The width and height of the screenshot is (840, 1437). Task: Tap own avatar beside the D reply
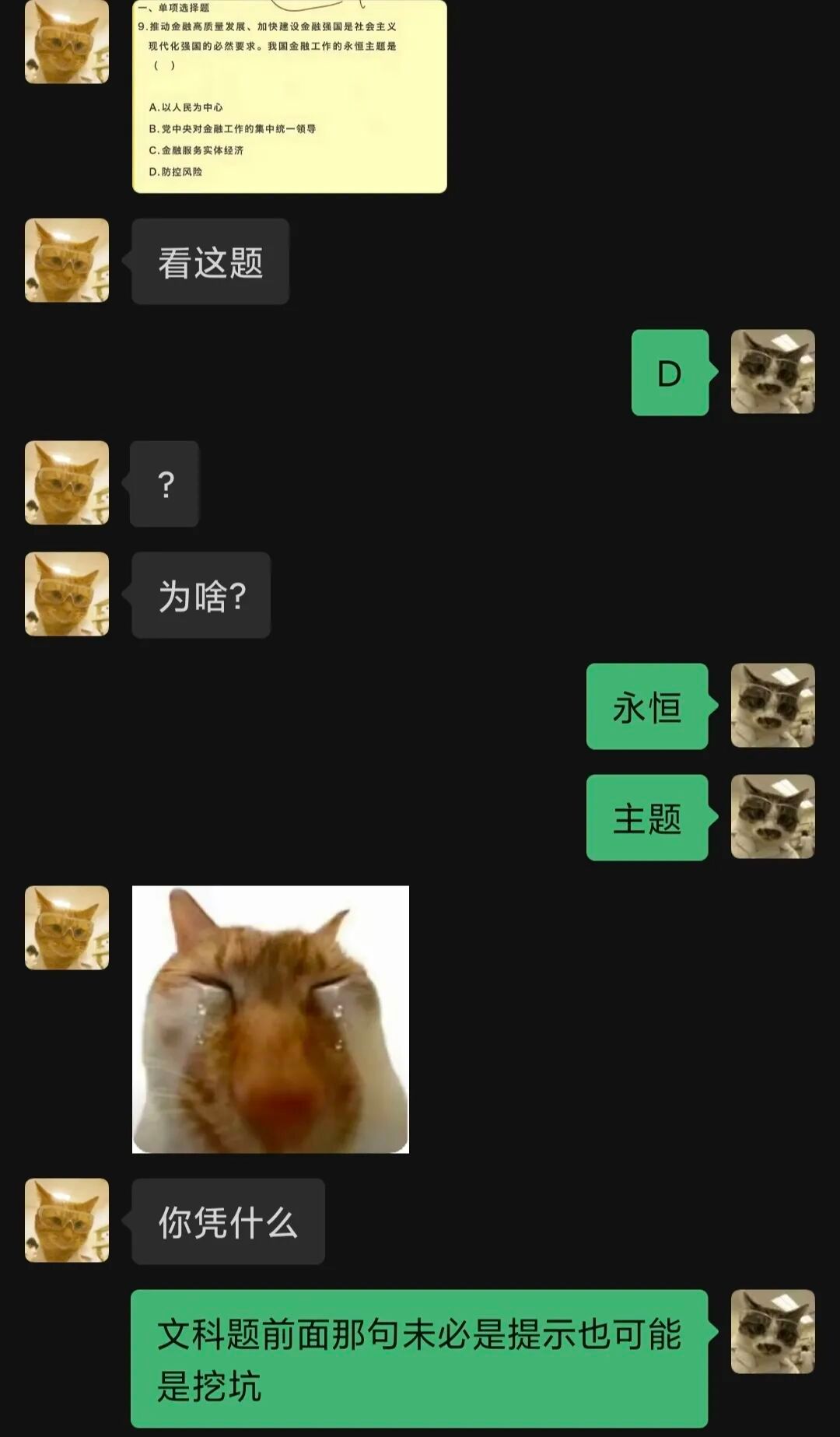(x=772, y=372)
